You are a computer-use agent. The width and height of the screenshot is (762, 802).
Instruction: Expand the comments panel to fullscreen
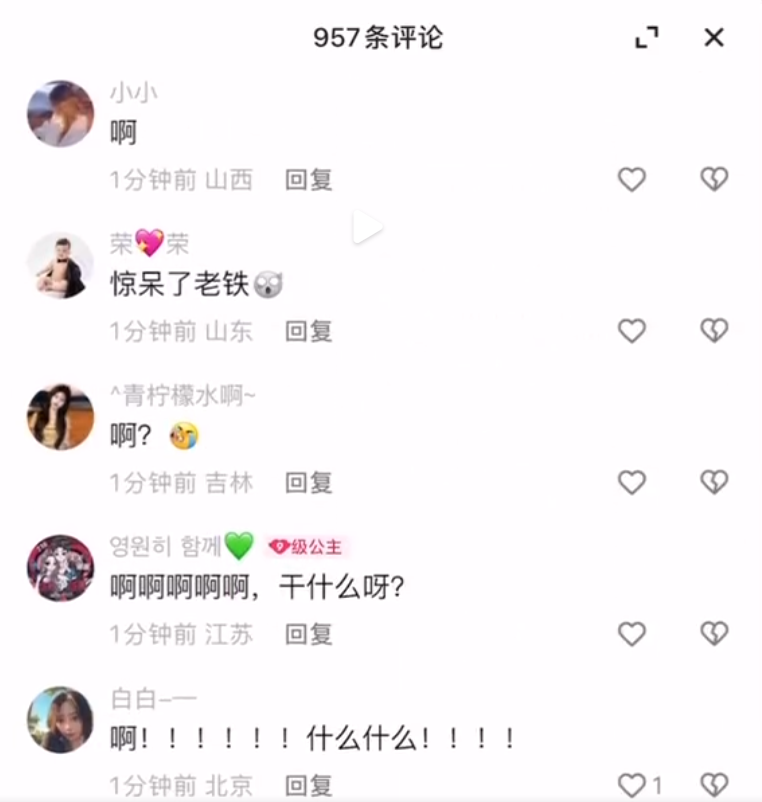[x=647, y=37]
